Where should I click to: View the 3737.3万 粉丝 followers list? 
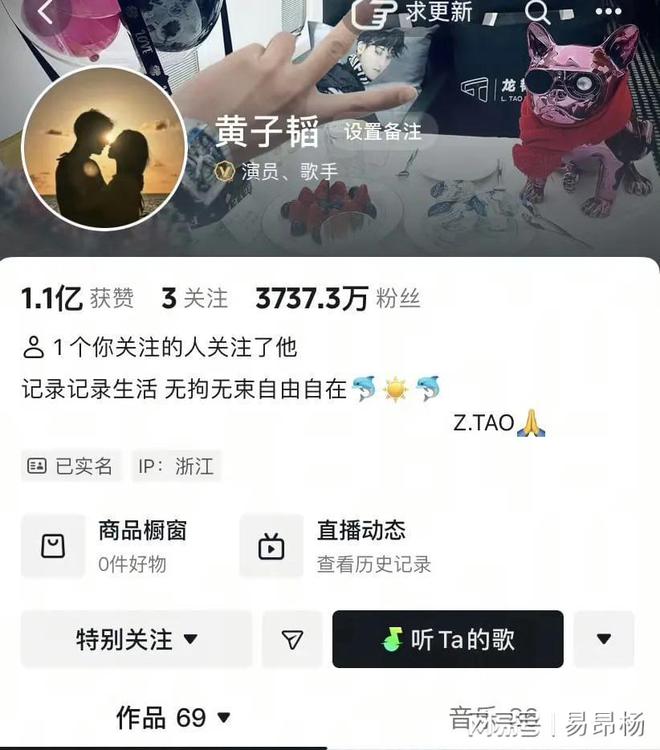[x=338, y=298]
